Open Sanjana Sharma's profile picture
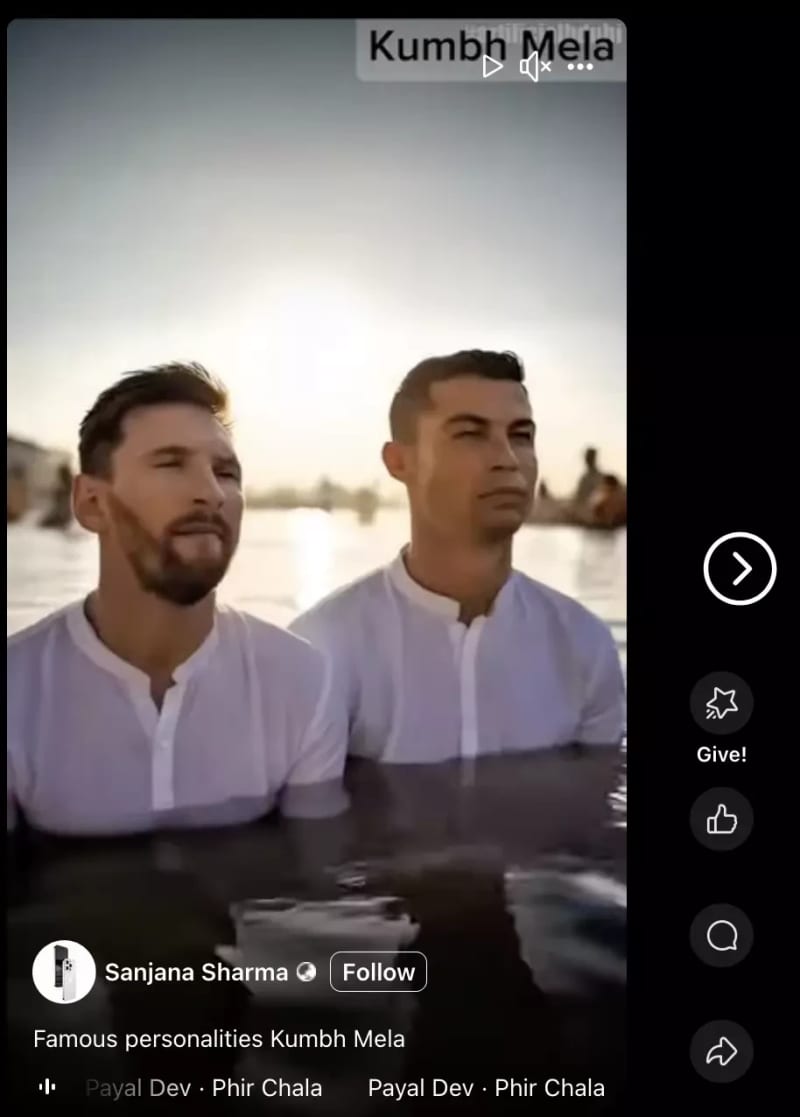The width and height of the screenshot is (800, 1117). point(64,972)
